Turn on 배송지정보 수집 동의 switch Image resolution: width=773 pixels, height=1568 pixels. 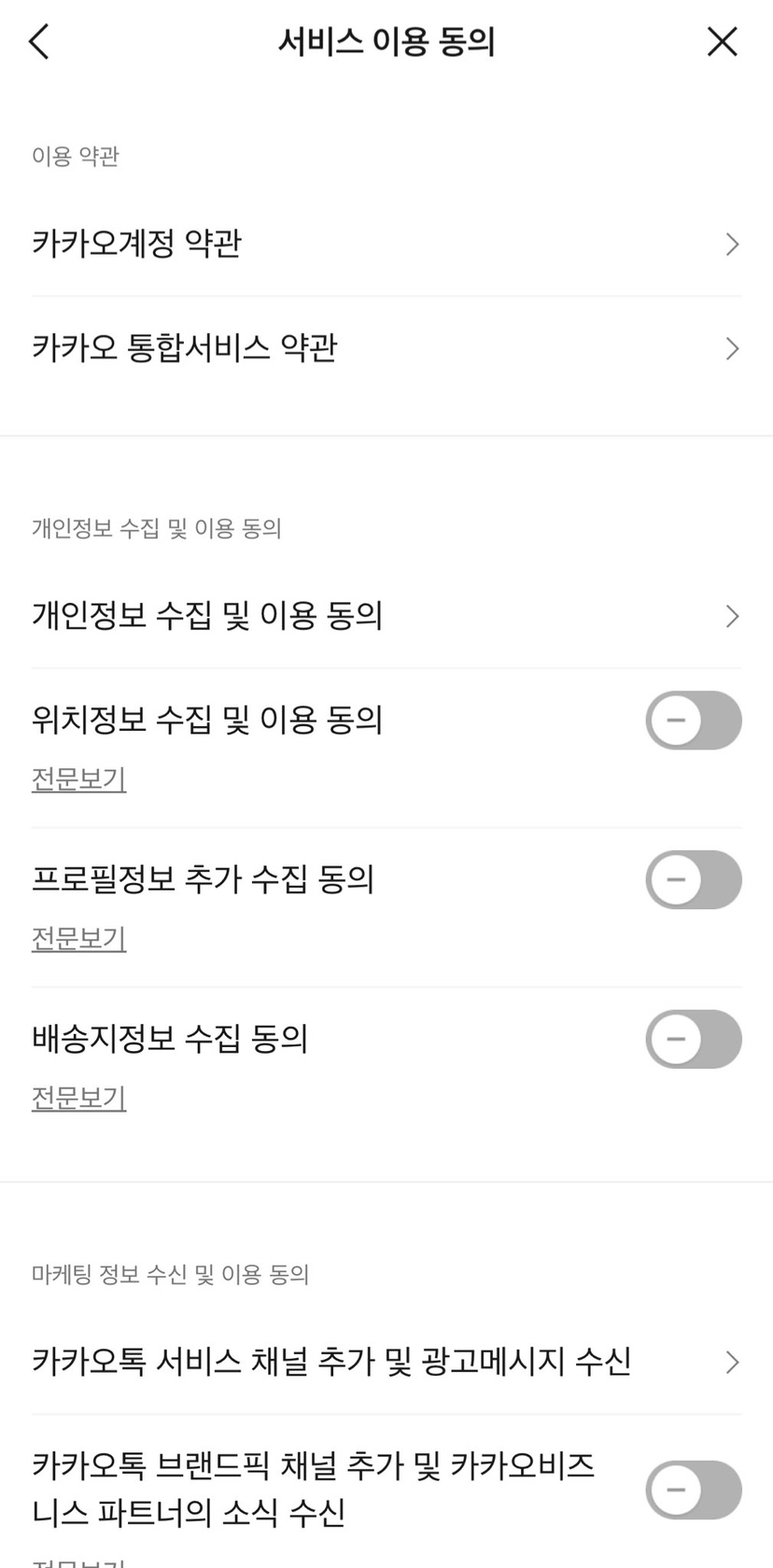693,1040
